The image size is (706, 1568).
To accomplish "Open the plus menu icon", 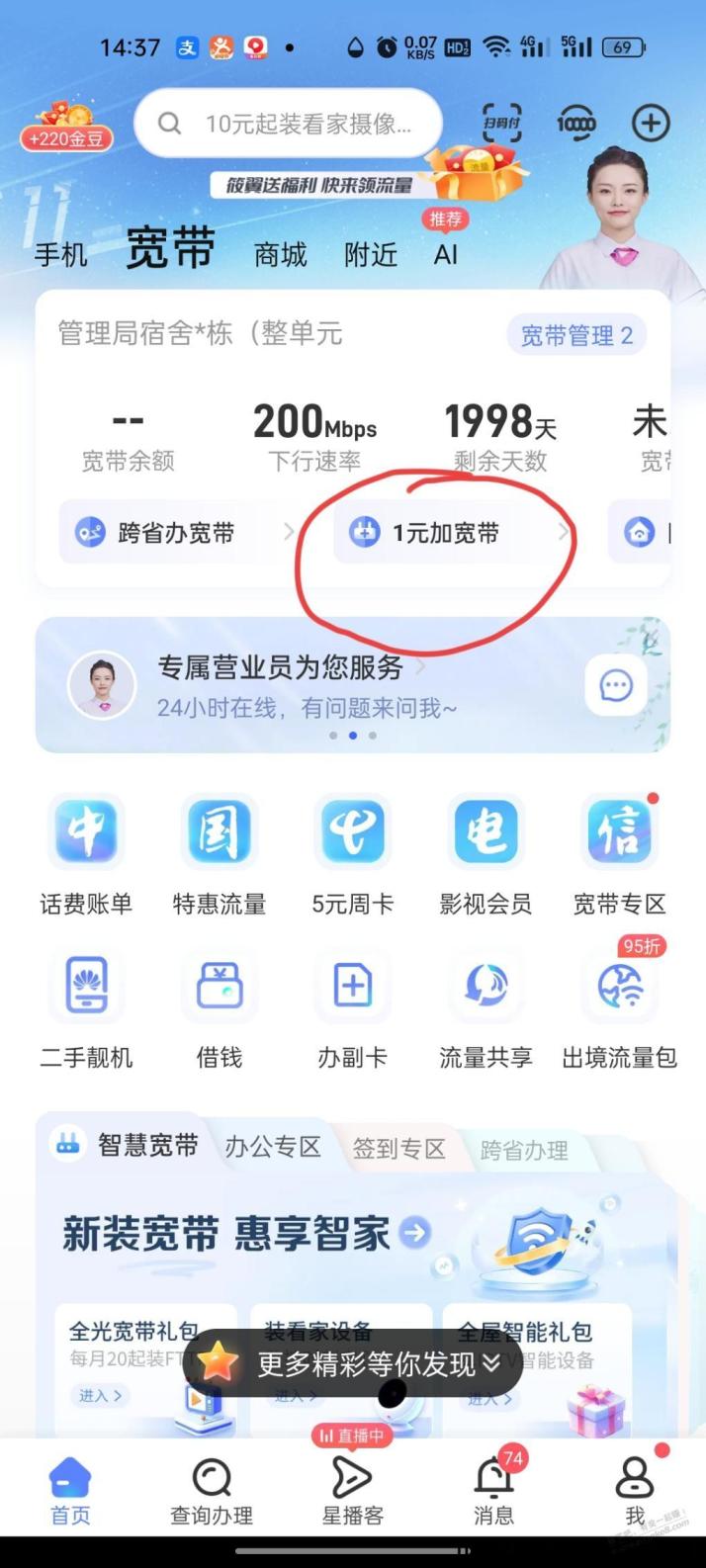I will click(x=650, y=124).
